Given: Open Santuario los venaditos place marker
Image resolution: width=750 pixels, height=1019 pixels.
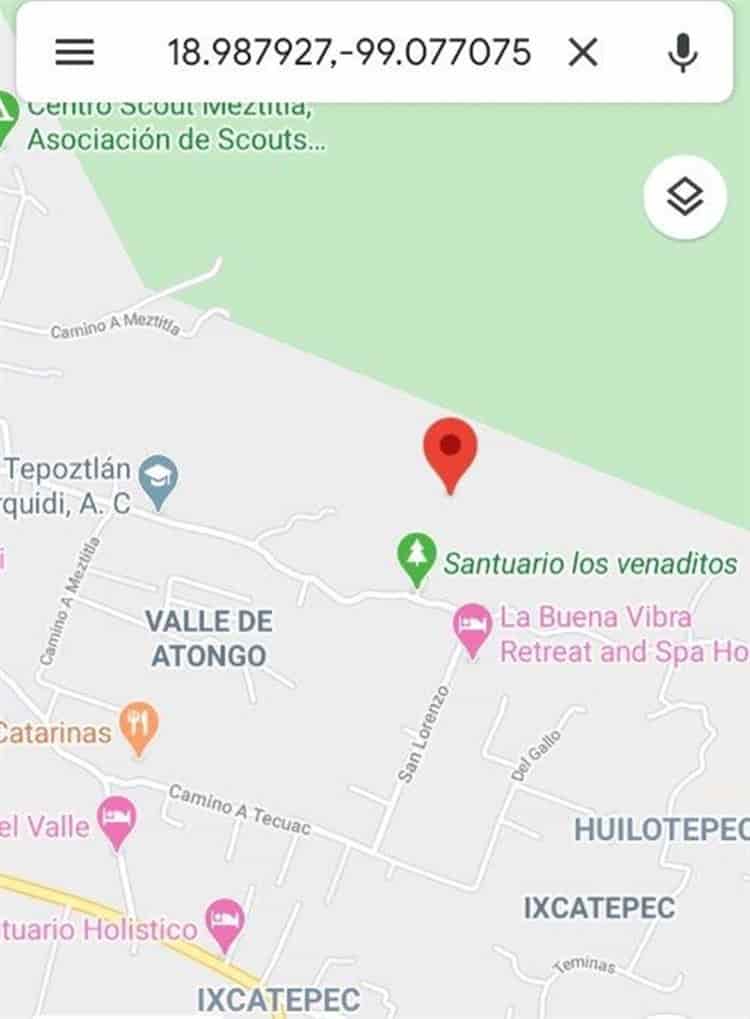Looking at the screenshot, I should pos(416,560).
